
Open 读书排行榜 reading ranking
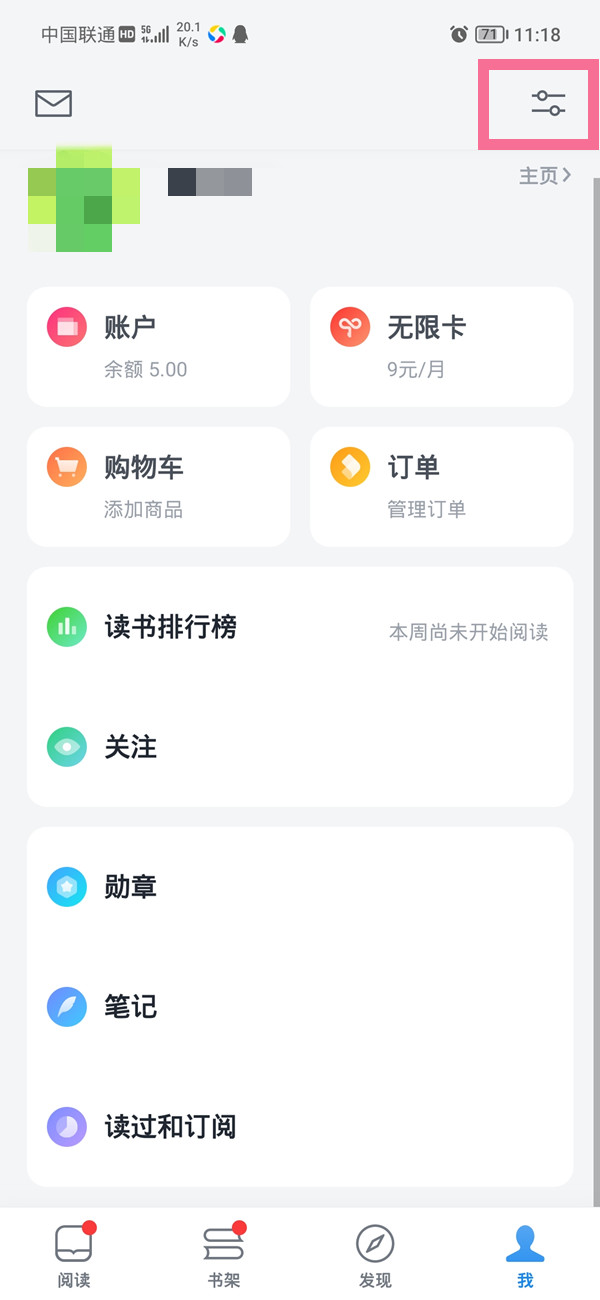(298, 628)
